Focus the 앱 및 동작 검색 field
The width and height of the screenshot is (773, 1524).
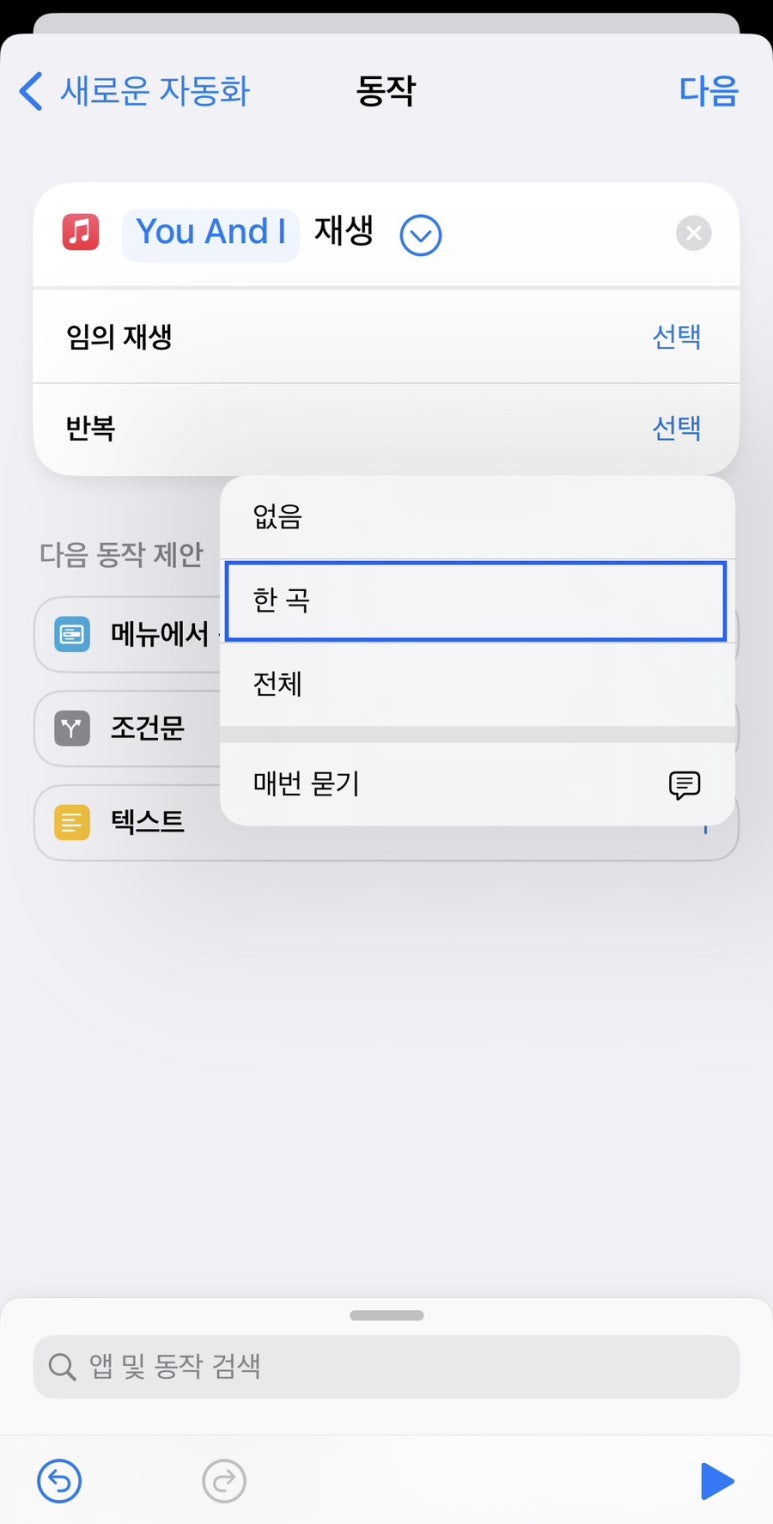(386, 1366)
